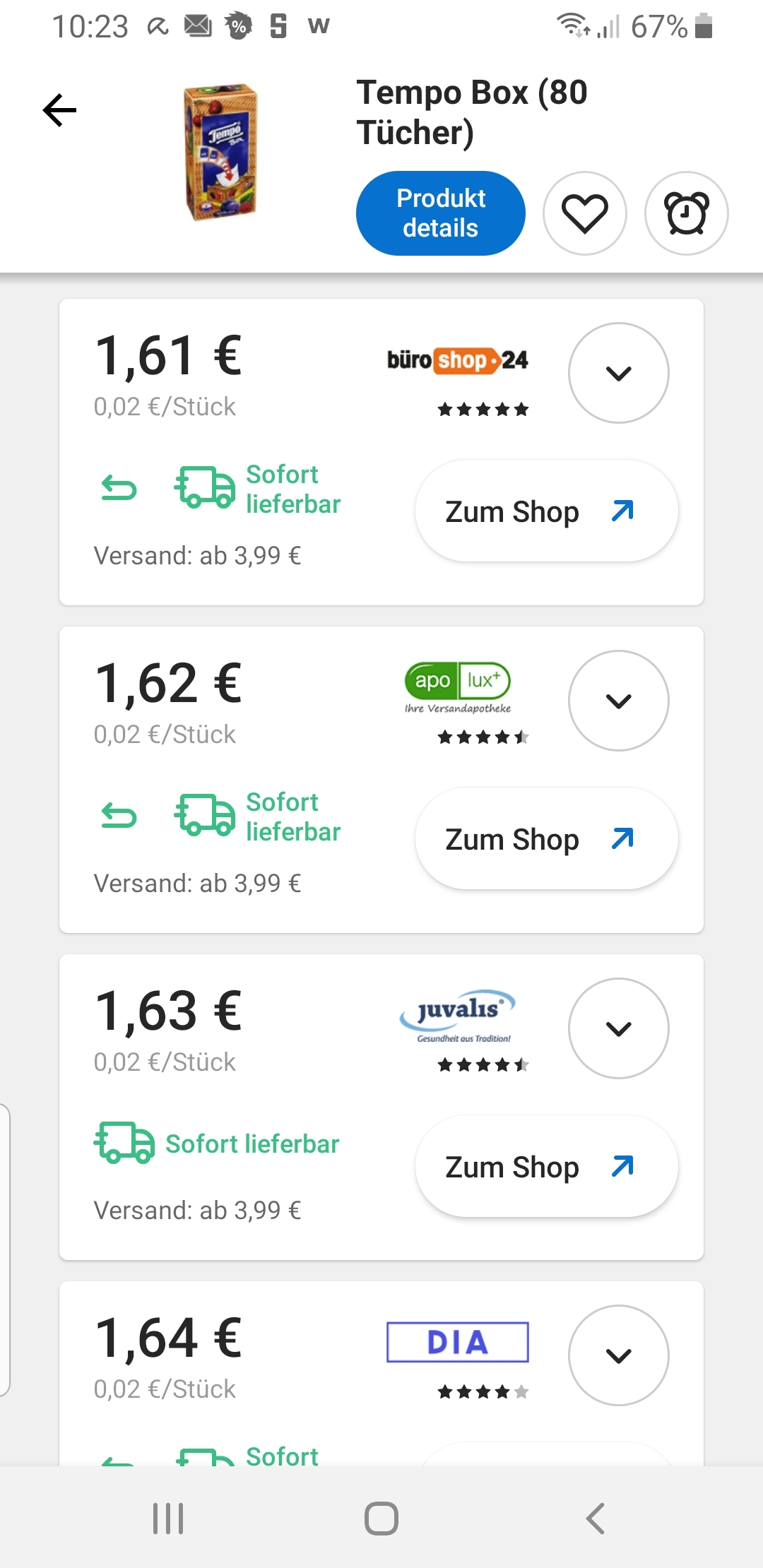The image size is (763, 1568).
Task: Open recent apps from navigation bar
Action: point(168,1518)
